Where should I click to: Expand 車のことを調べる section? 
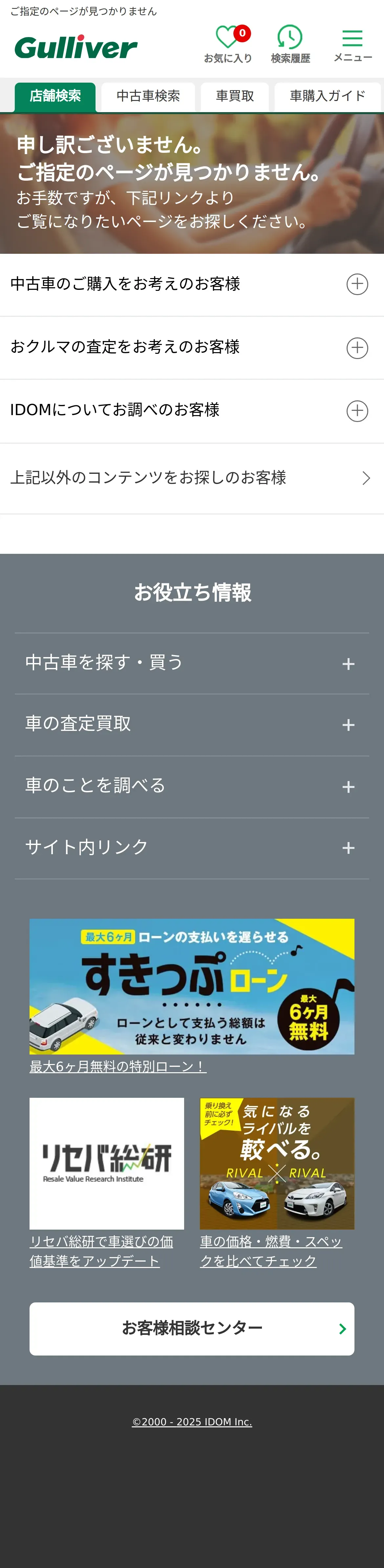(192, 786)
